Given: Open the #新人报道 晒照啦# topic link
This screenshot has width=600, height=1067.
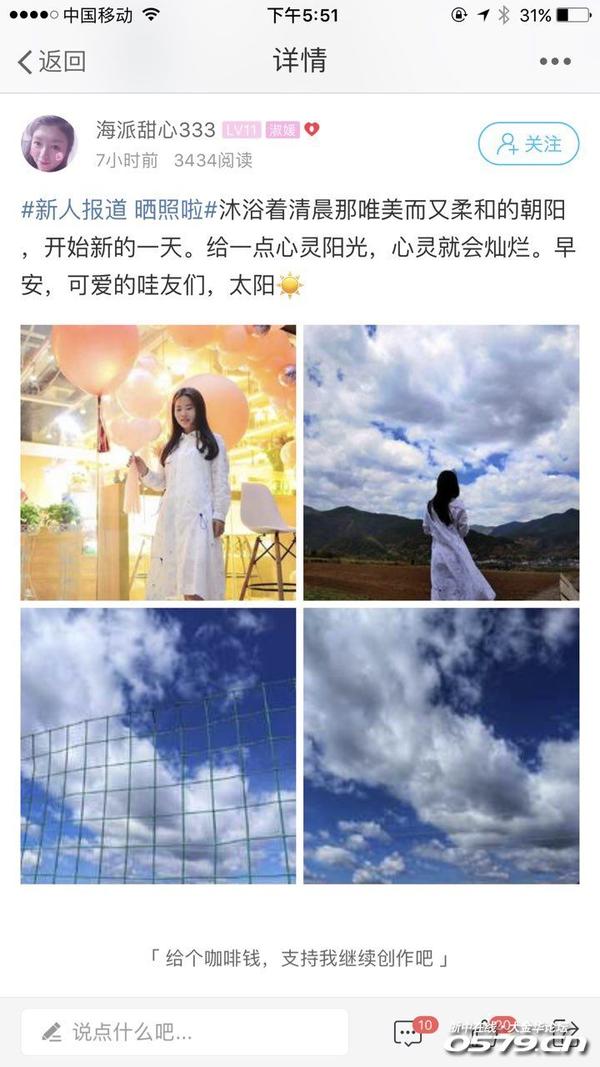Looking at the screenshot, I should [x=119, y=210].
